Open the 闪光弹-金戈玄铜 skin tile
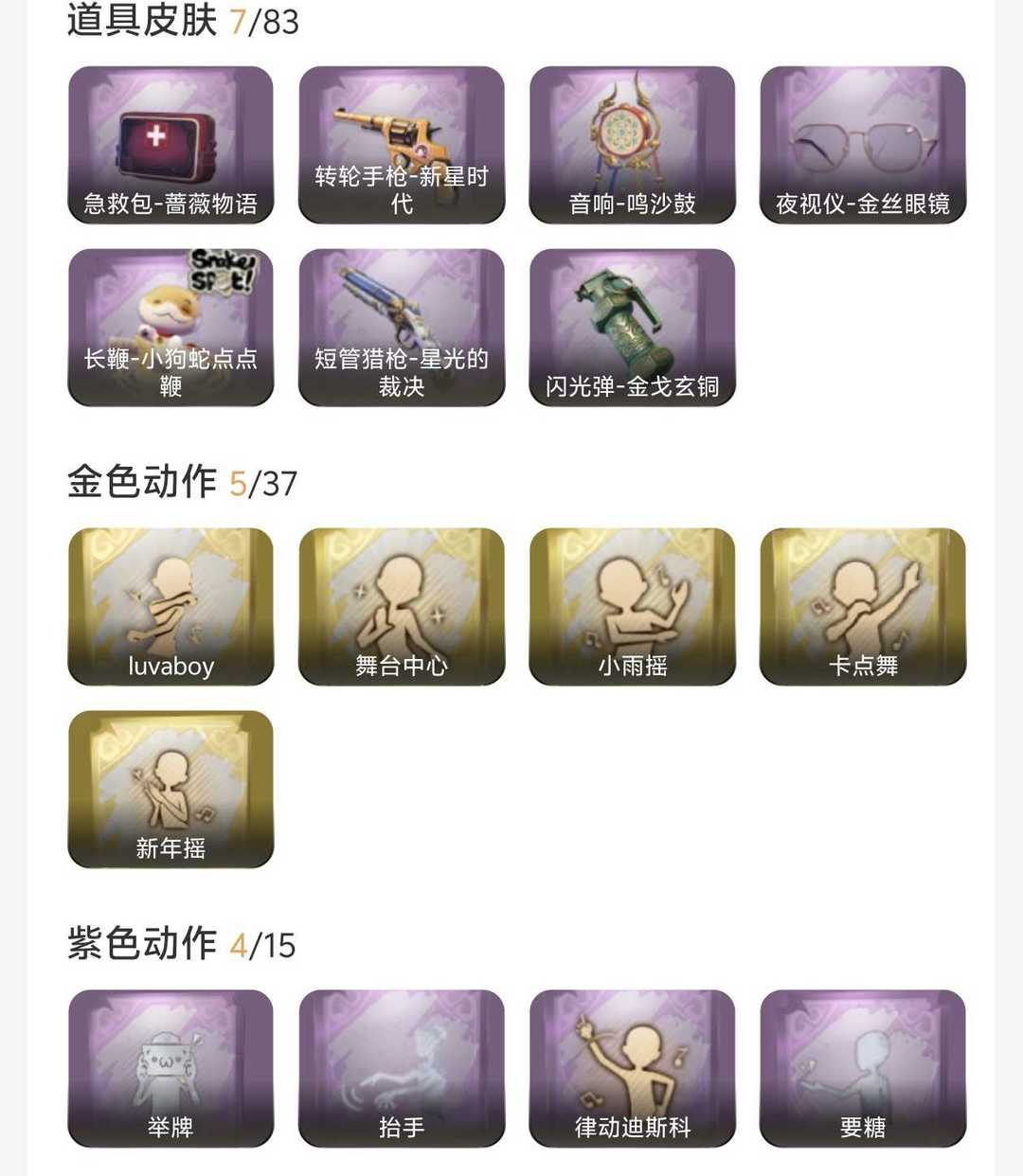 click(632, 328)
